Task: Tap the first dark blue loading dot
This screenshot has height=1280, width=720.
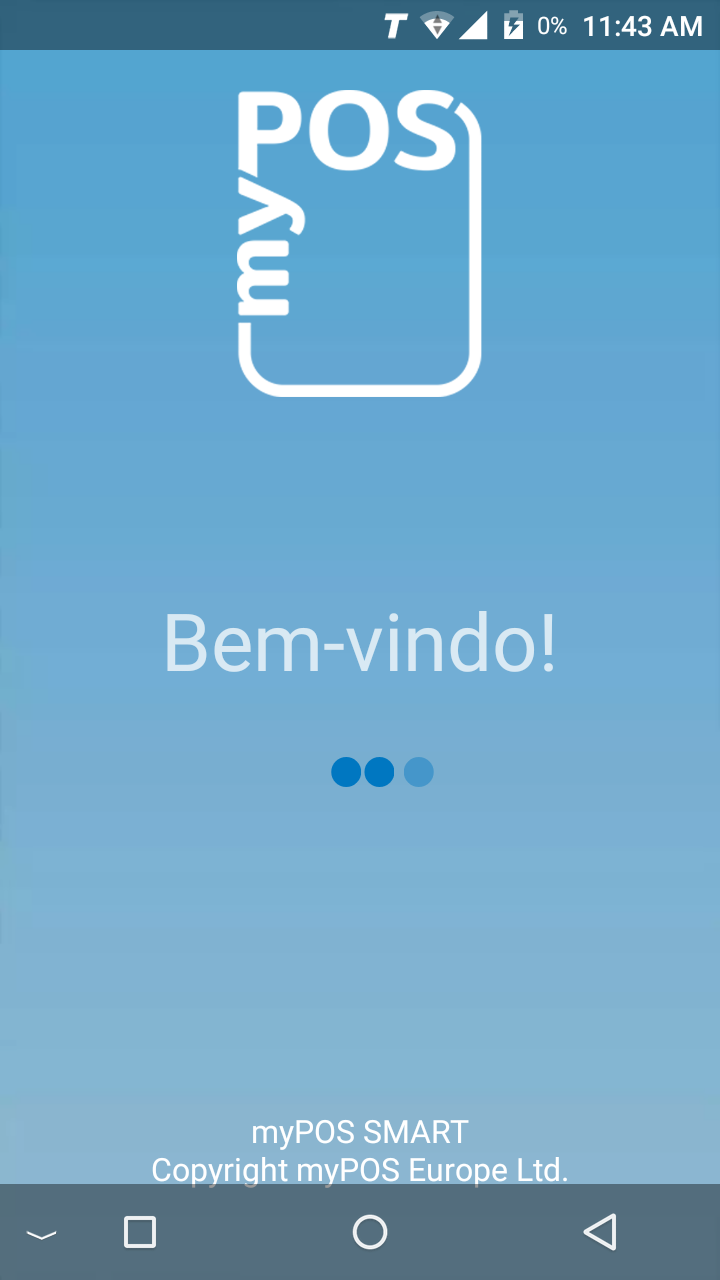Action: tap(345, 772)
